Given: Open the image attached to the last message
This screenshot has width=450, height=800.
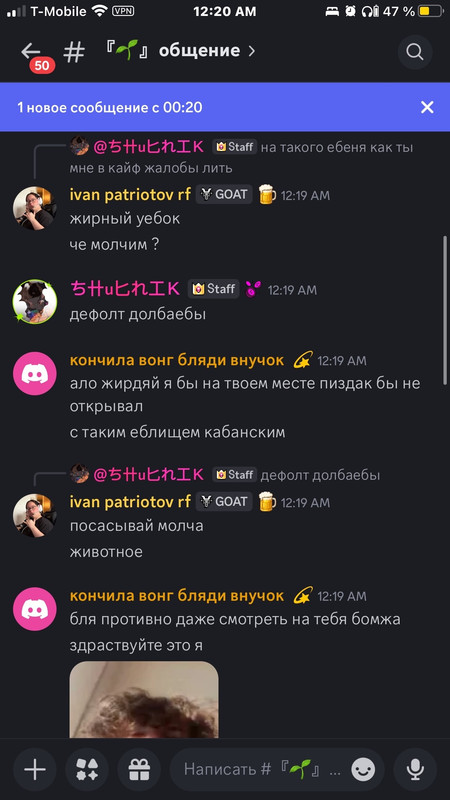Looking at the screenshot, I should pos(144,699).
